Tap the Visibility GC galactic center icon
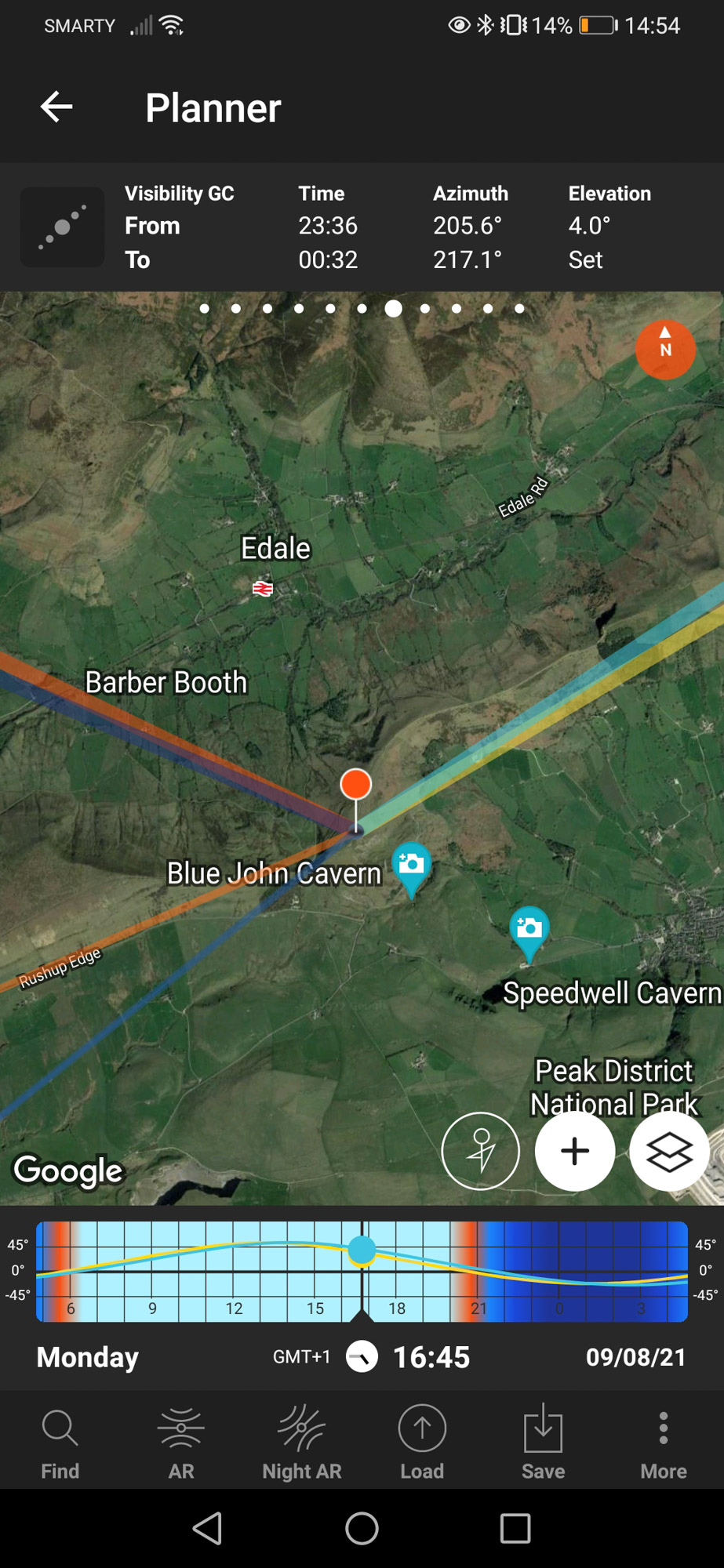 [62, 227]
